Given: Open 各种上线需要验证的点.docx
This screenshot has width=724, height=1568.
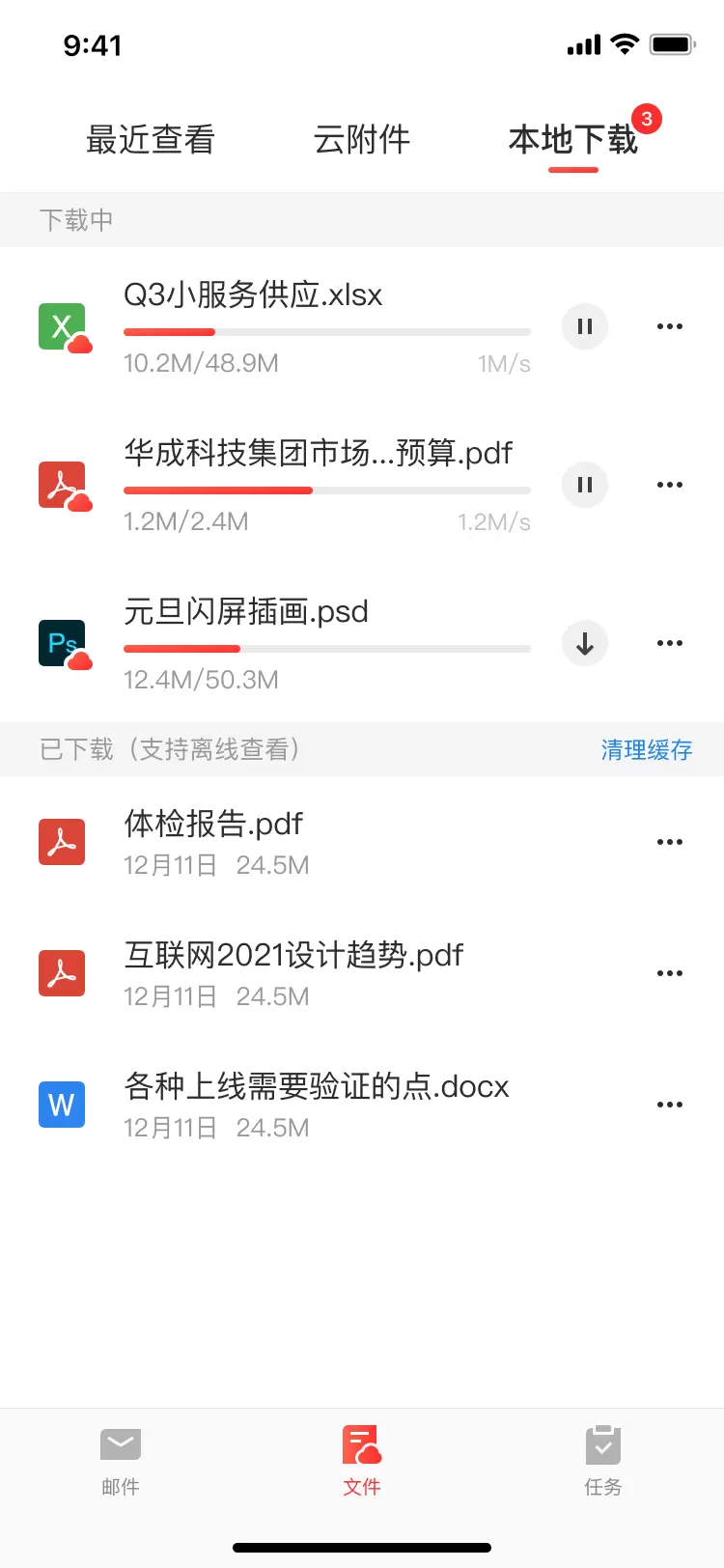Looking at the screenshot, I should tap(317, 1105).
